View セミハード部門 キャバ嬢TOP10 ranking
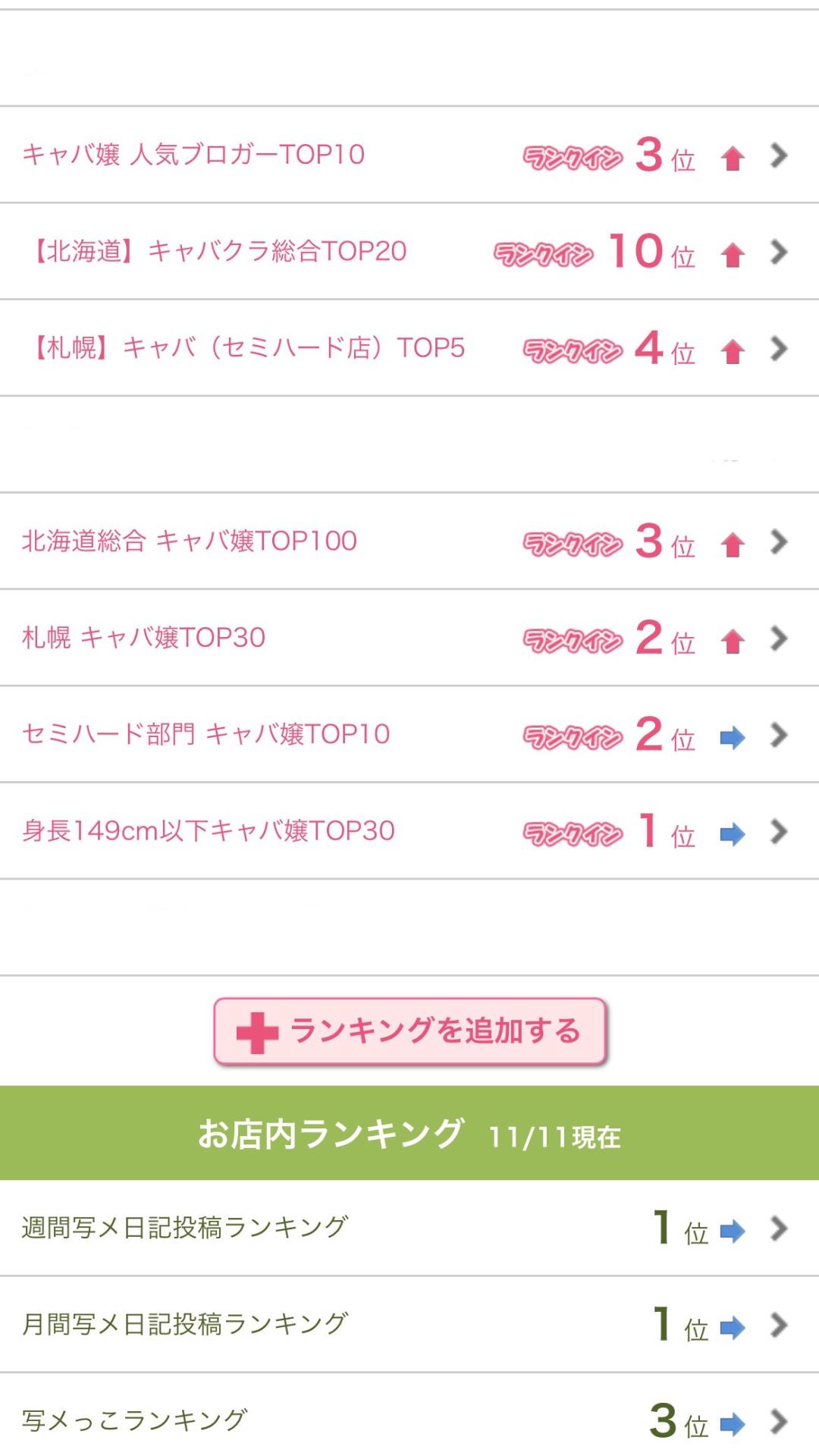The height and width of the screenshot is (1456, 819). tap(409, 734)
